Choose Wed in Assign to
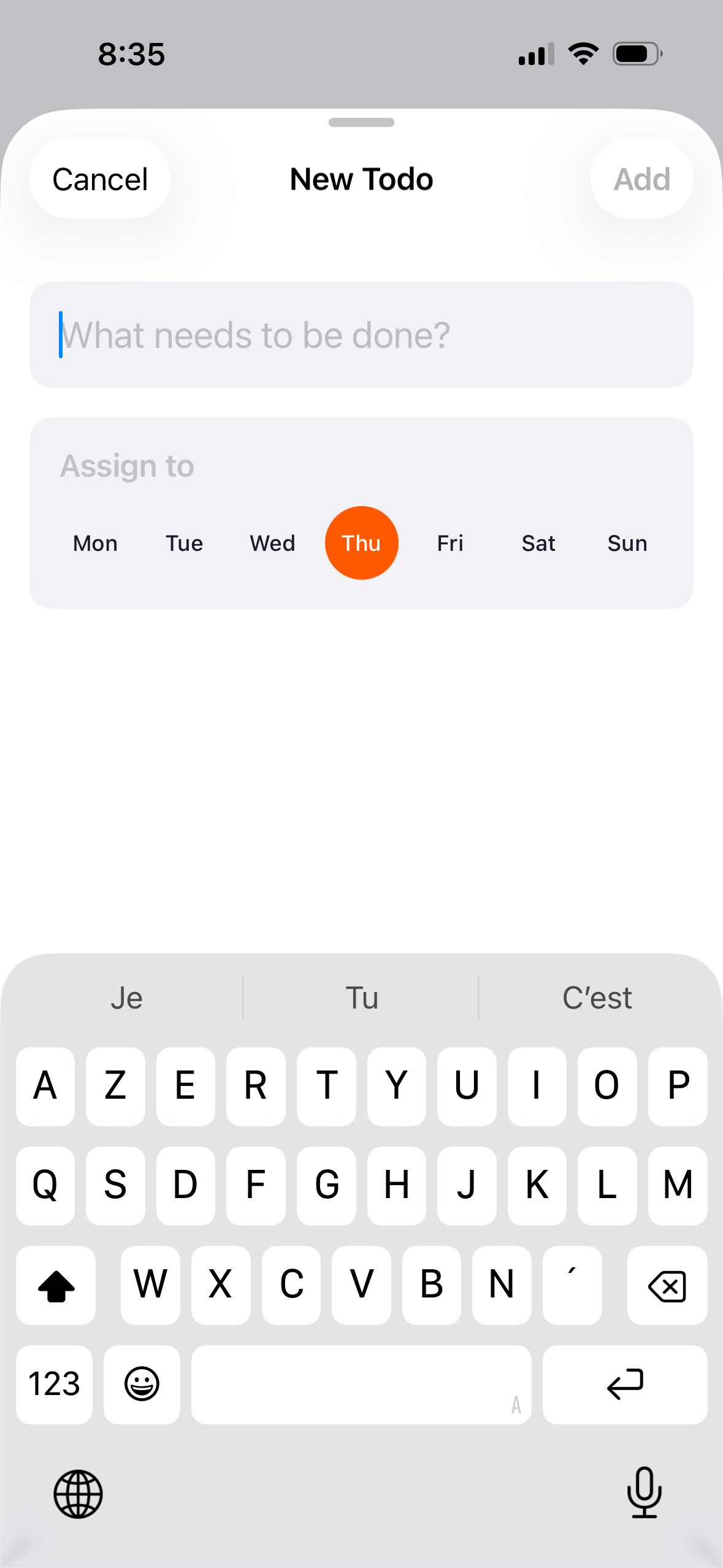 coord(272,544)
